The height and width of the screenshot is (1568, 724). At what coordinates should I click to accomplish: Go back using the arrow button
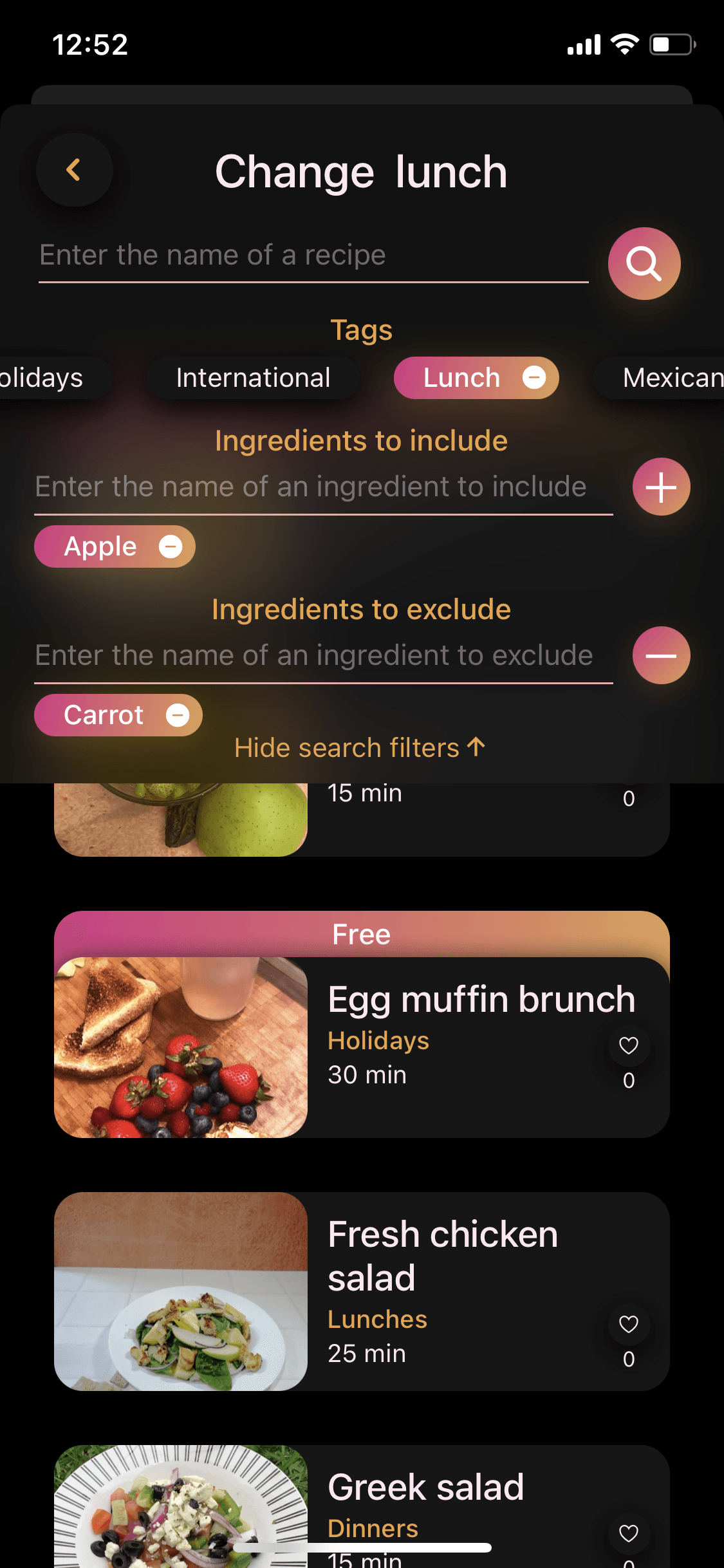75,171
